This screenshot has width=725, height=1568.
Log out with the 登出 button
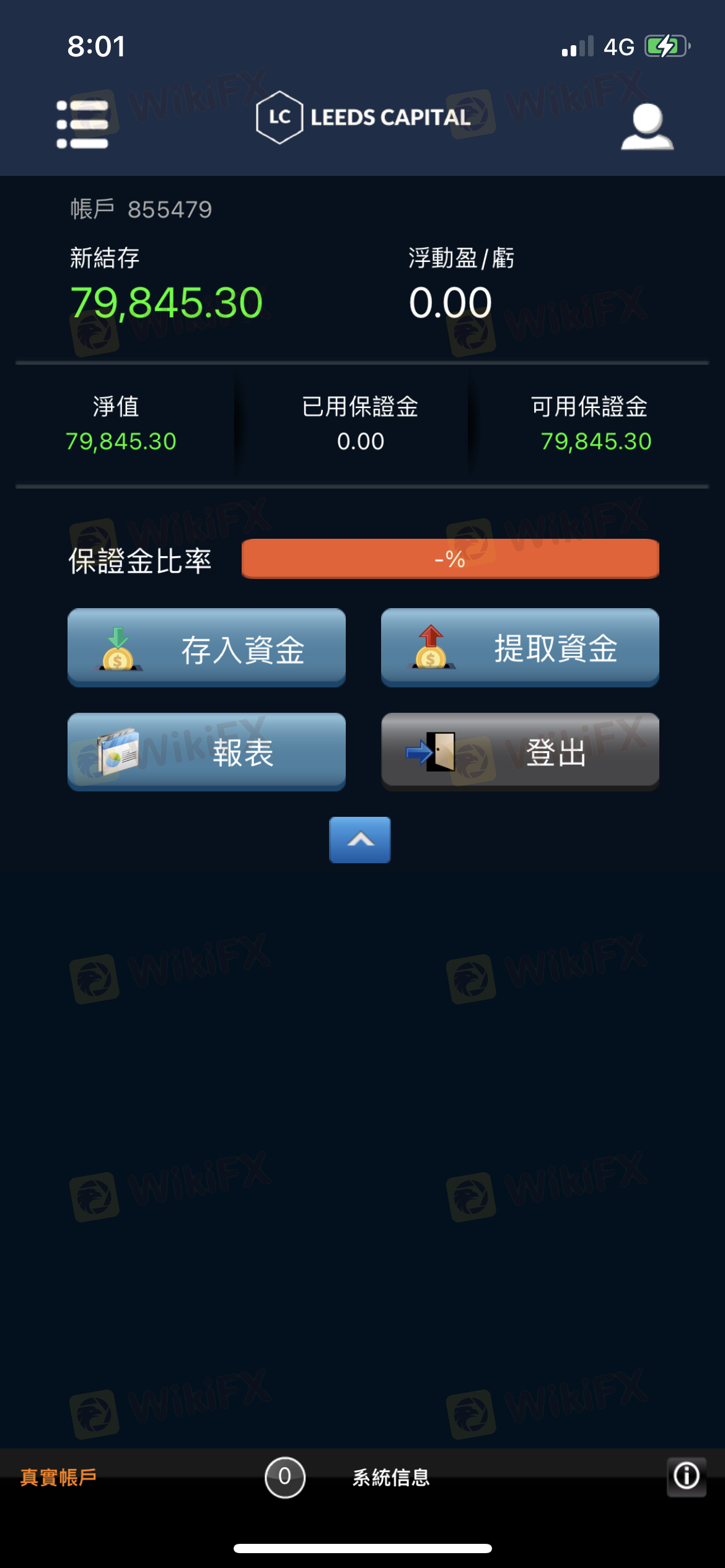(520, 752)
